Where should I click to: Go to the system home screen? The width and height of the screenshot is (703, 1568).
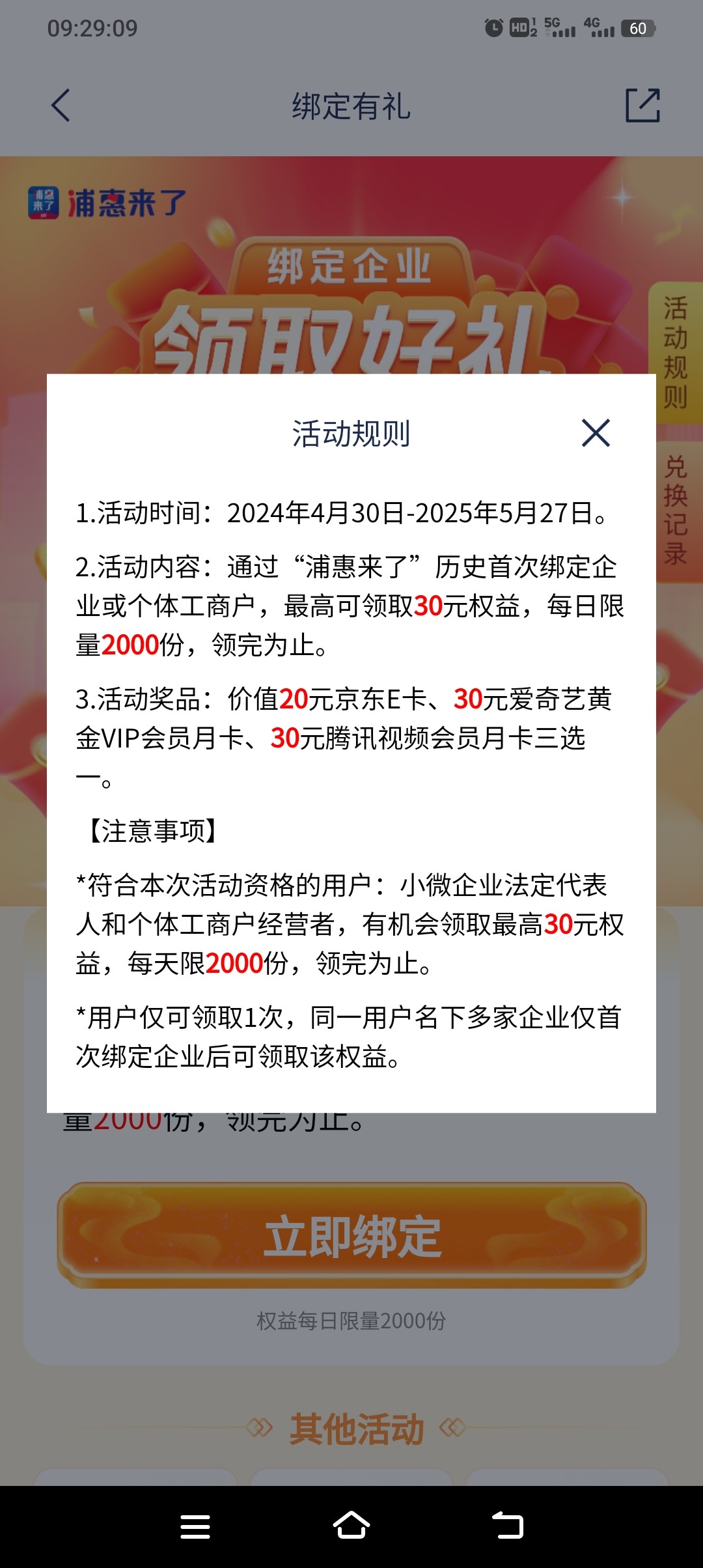tap(351, 1526)
